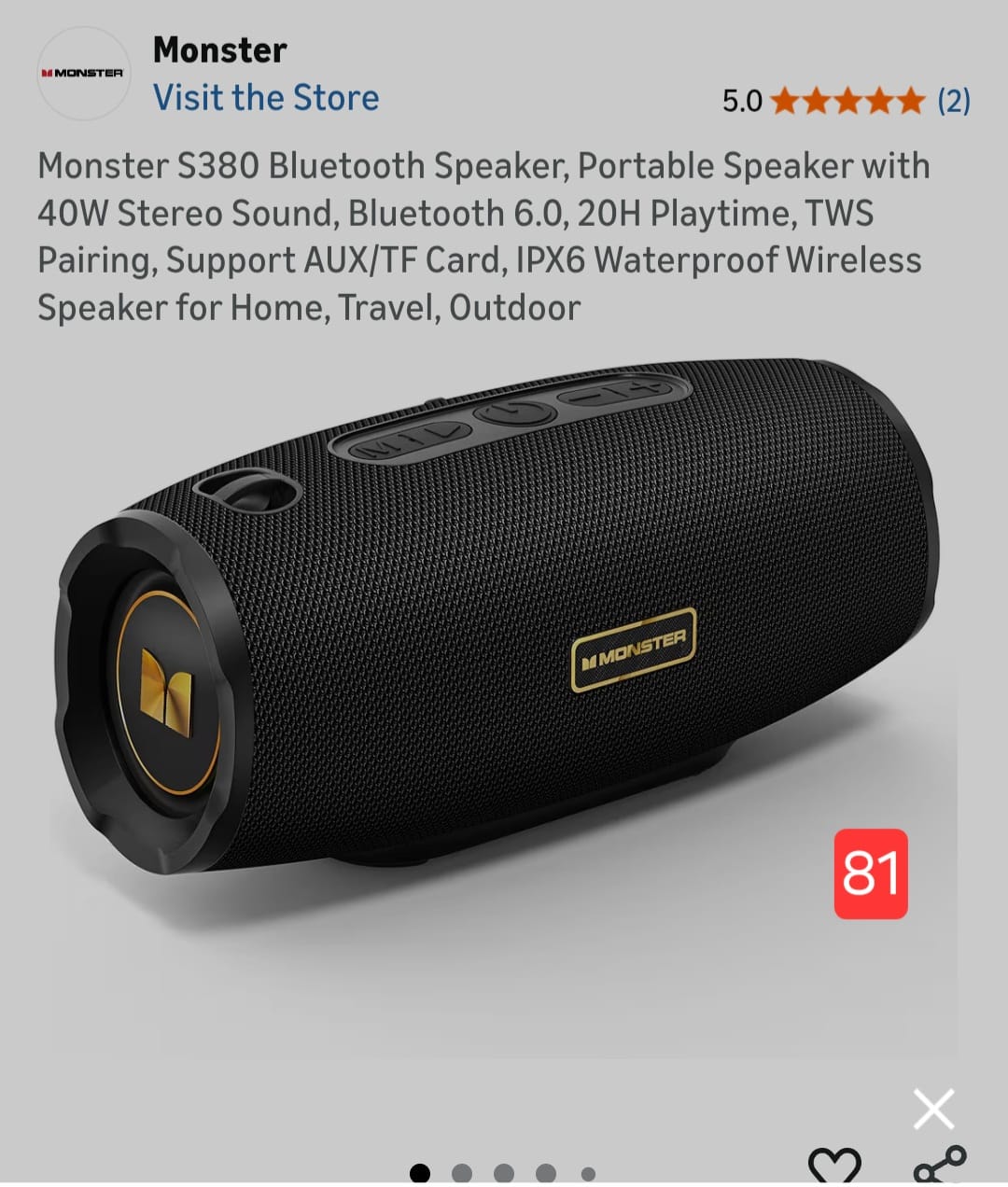Open the 5.0 star ratings and reviews

(847, 100)
